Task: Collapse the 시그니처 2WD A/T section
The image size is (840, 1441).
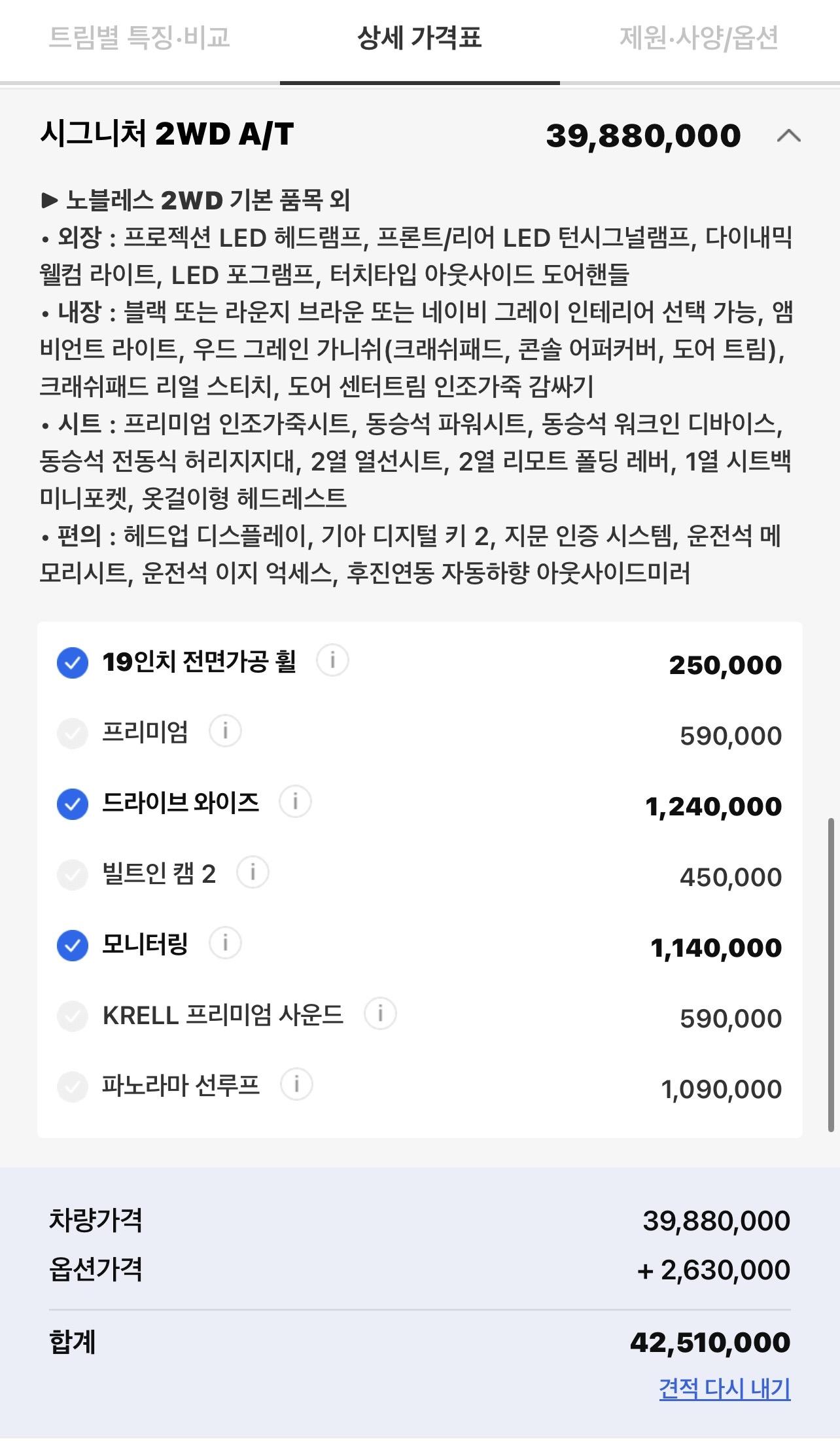Action: (x=788, y=135)
